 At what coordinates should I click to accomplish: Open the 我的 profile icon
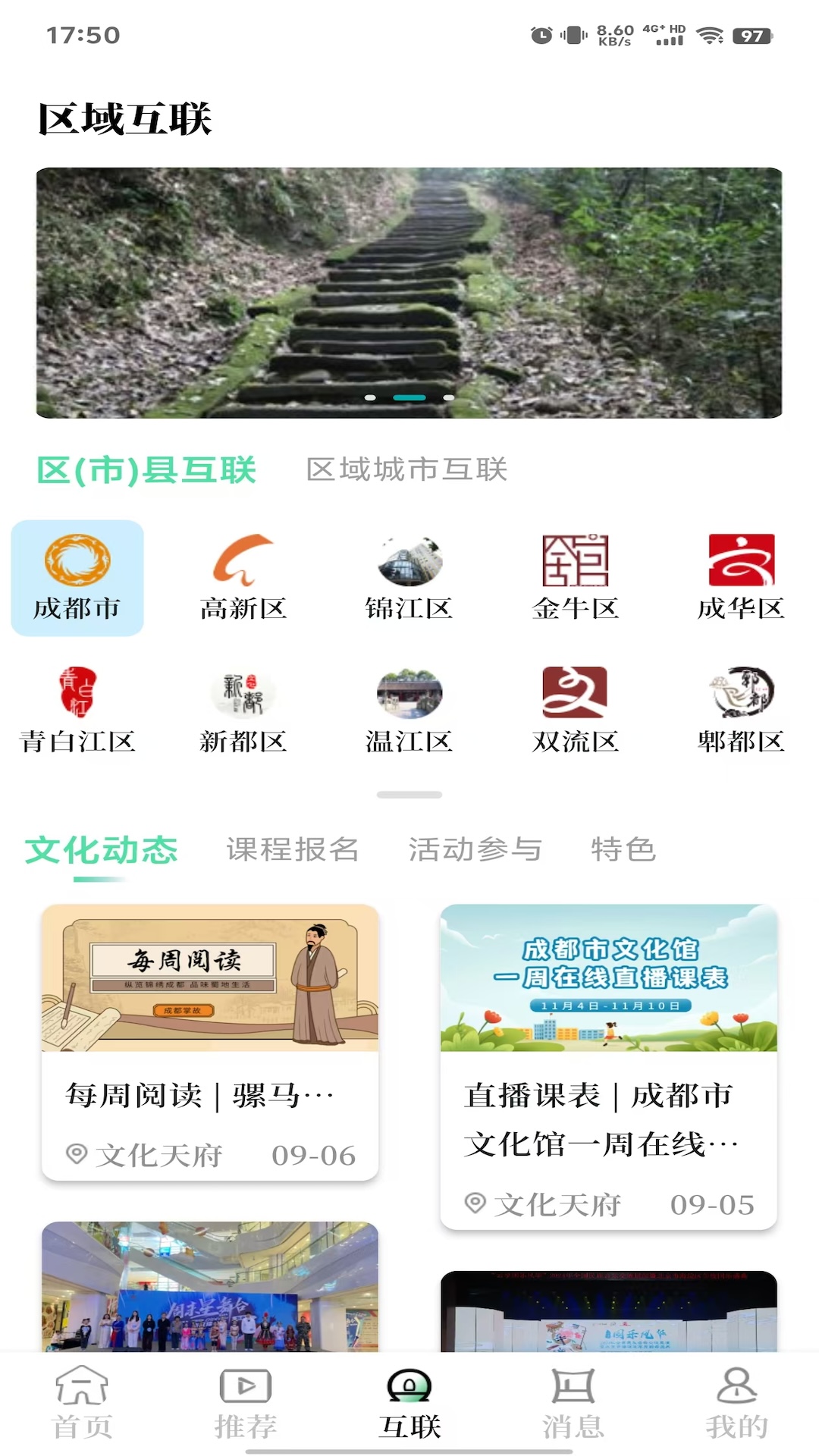pos(736,1399)
